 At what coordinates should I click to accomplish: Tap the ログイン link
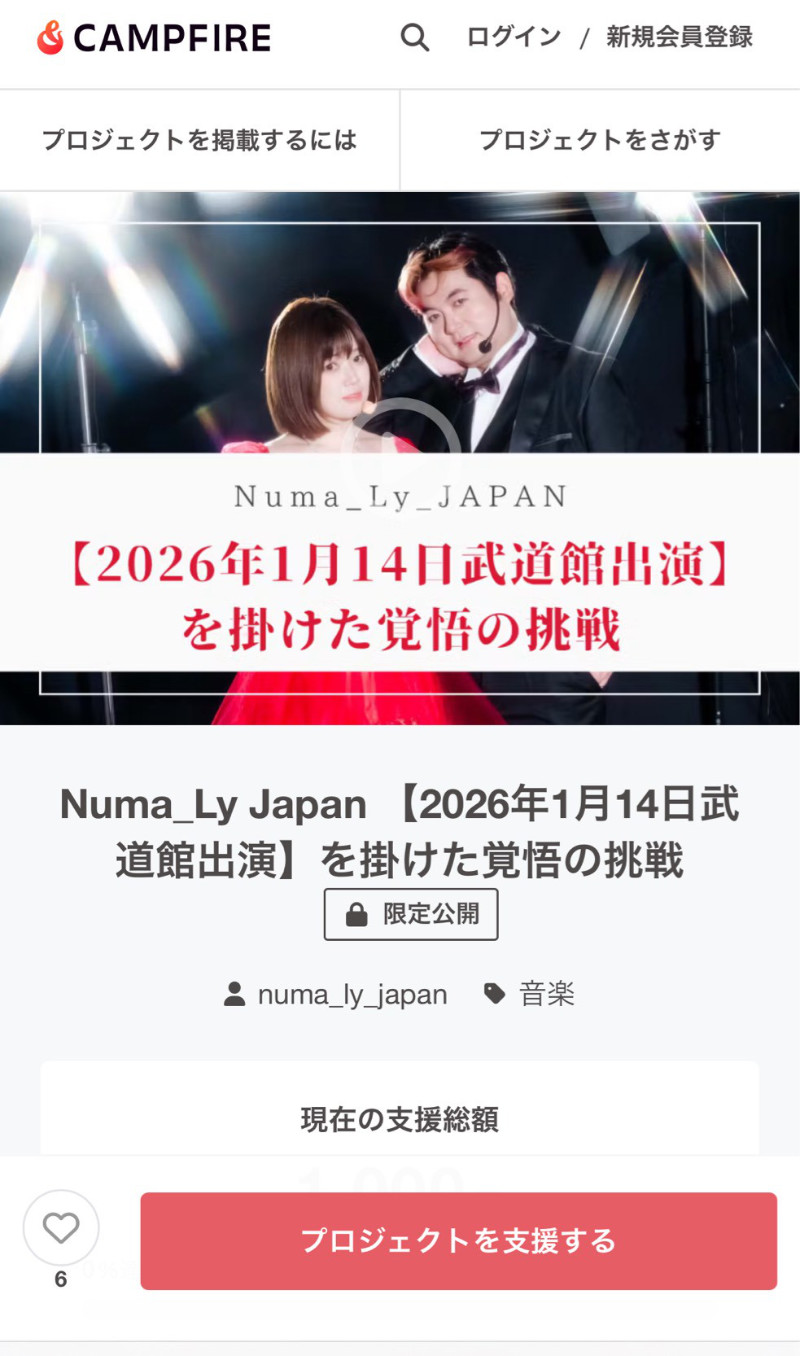(x=514, y=38)
